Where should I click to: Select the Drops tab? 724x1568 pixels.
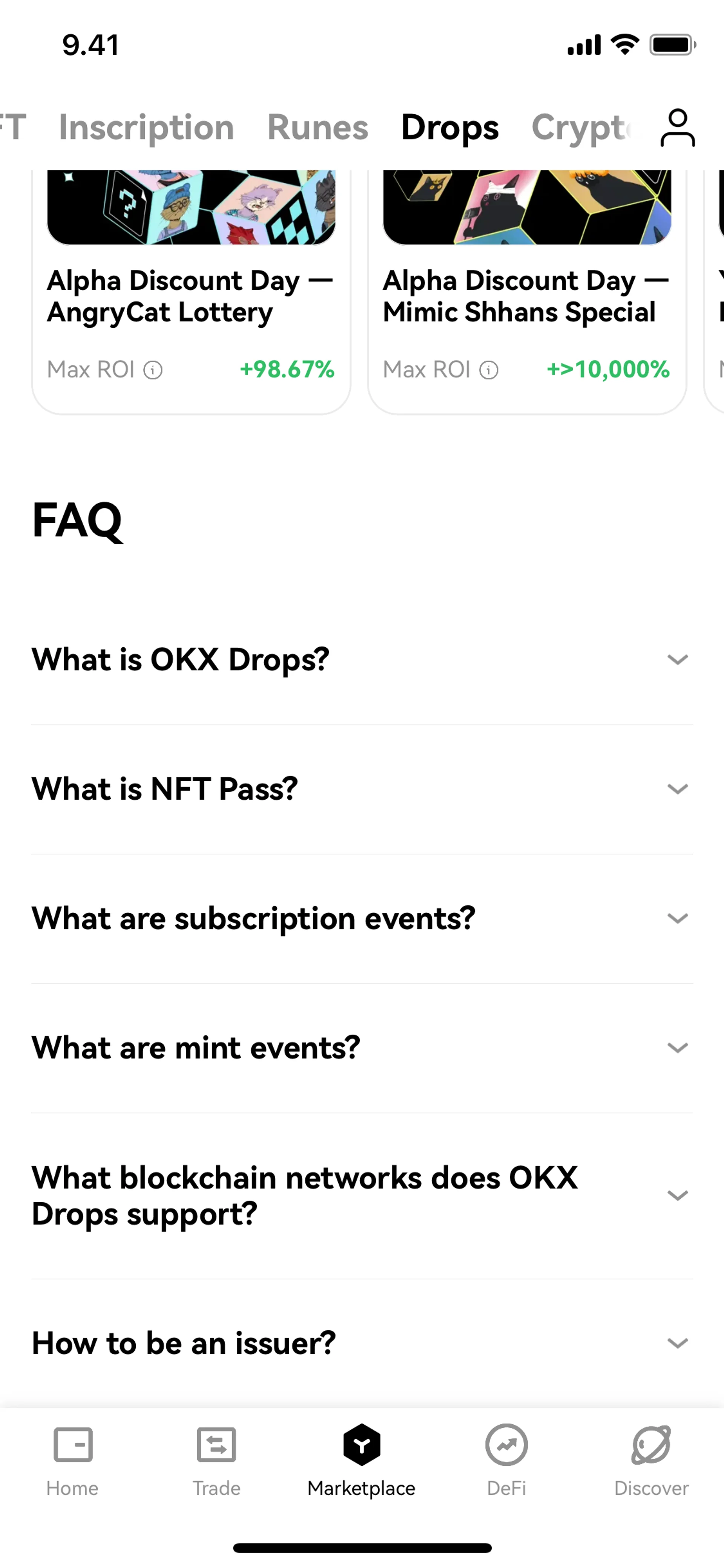coord(449,128)
